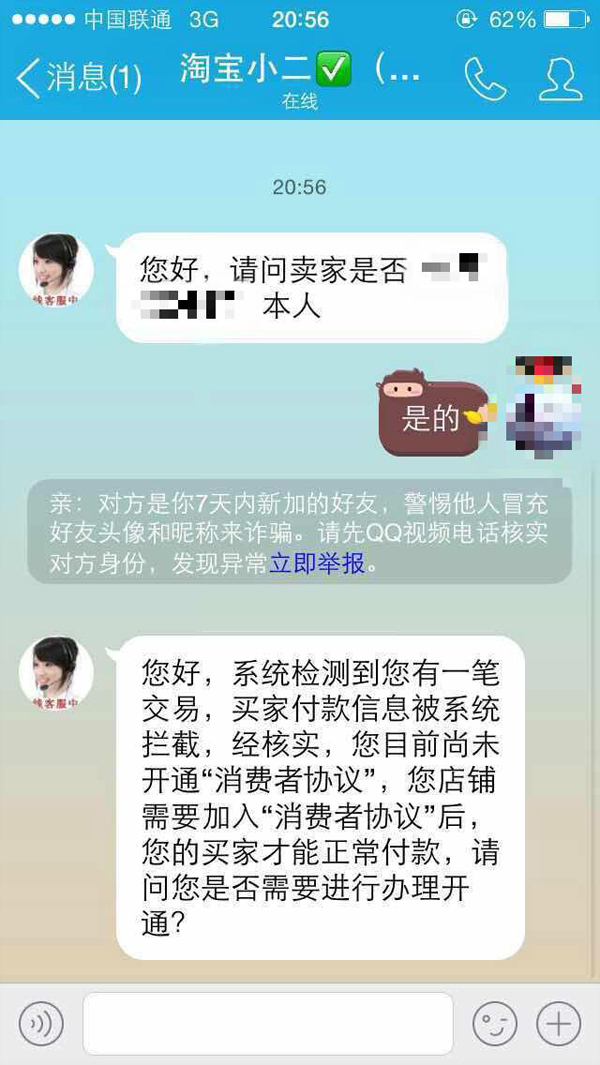This screenshot has width=600, height=1065.
Task: Open the plus attachments menu
Action: (x=558, y=1023)
